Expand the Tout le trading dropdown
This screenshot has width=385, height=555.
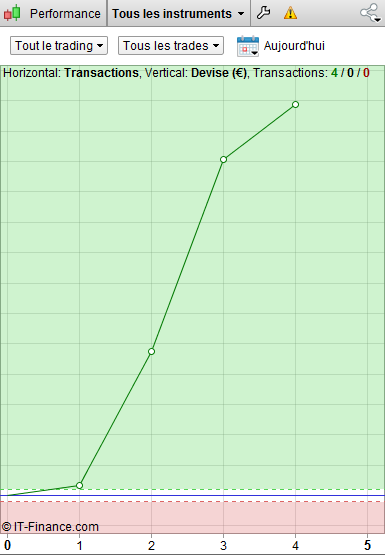pyautogui.click(x=59, y=46)
